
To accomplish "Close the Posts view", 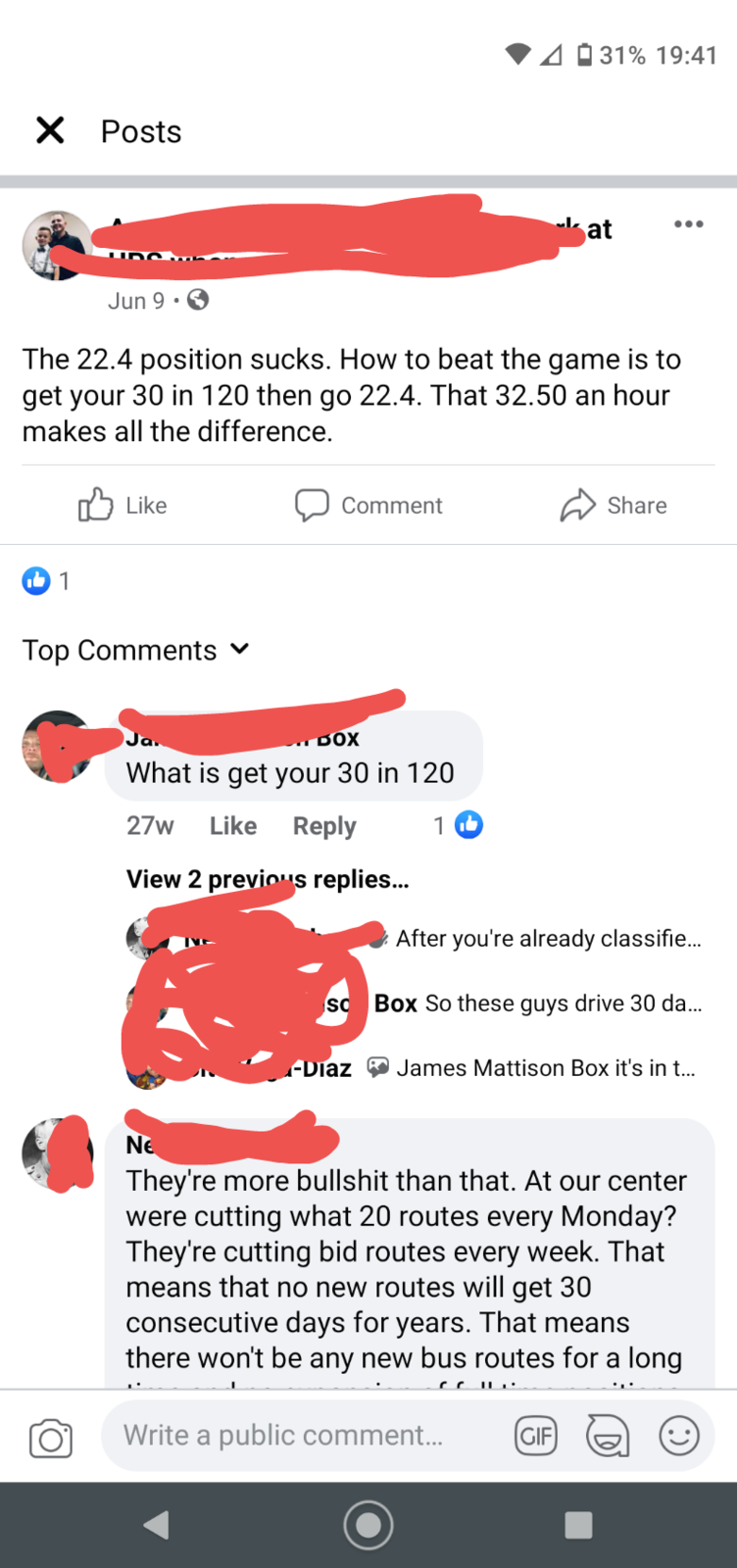I will [x=50, y=130].
